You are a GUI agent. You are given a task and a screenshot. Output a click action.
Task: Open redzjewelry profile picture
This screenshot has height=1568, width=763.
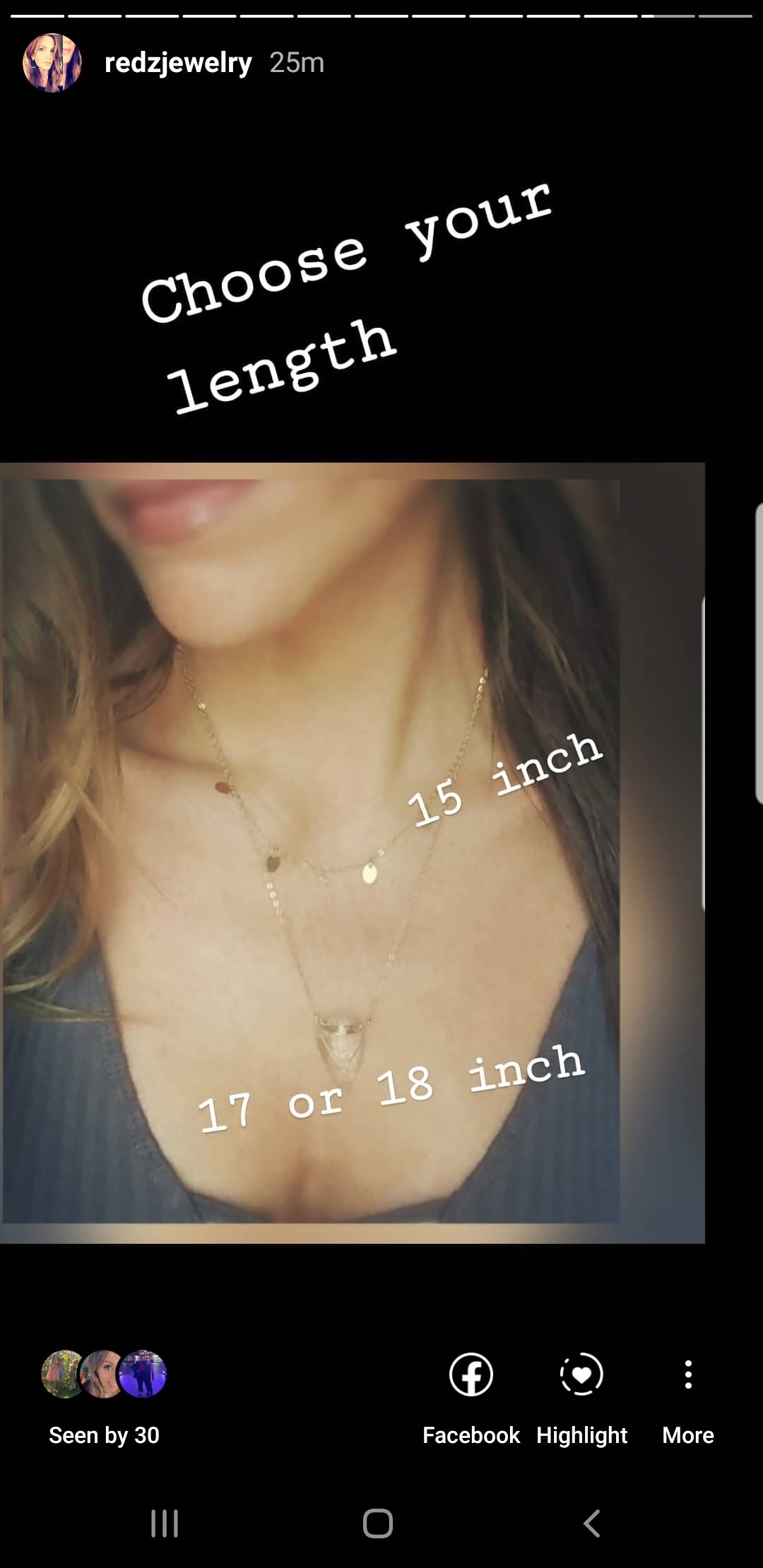(52, 63)
